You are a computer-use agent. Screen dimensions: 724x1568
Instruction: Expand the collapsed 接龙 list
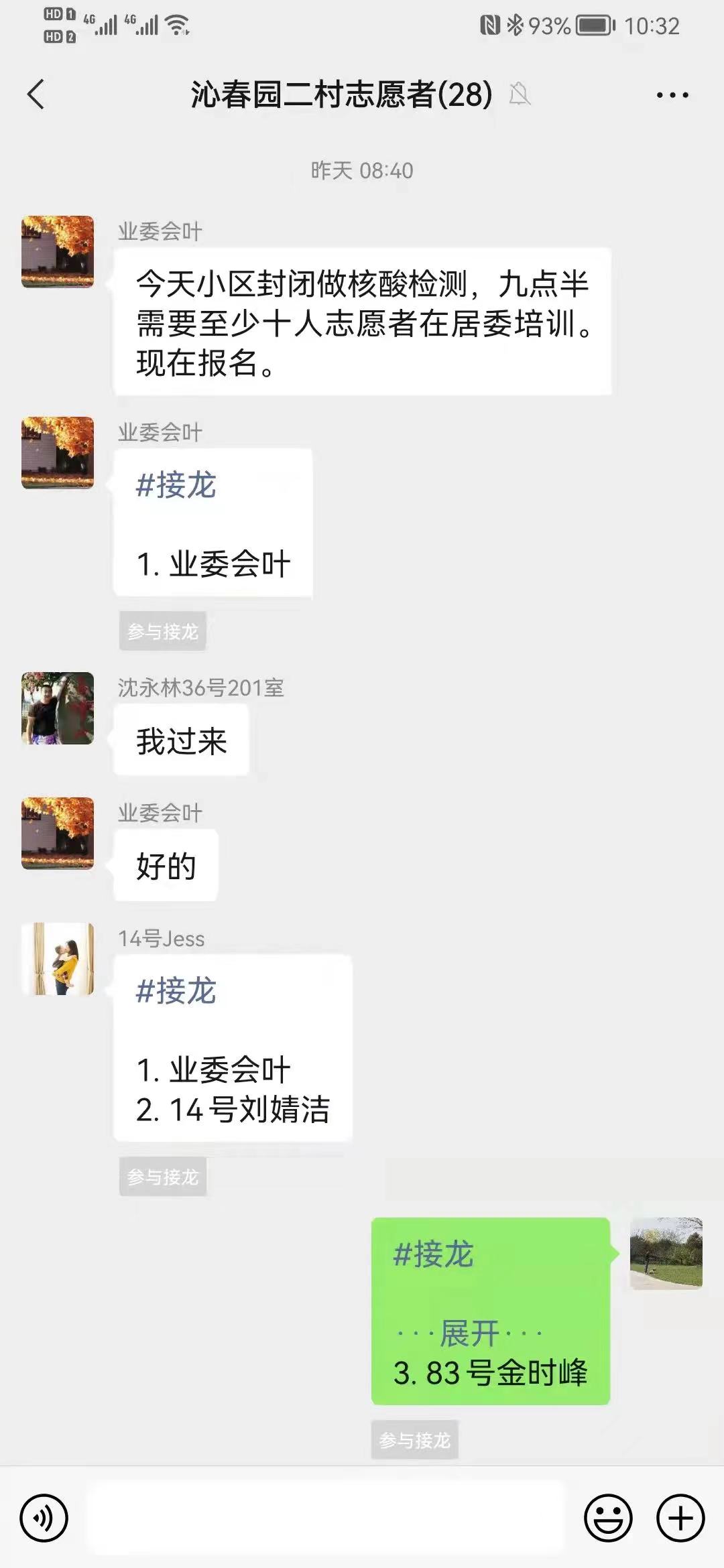click(469, 1333)
